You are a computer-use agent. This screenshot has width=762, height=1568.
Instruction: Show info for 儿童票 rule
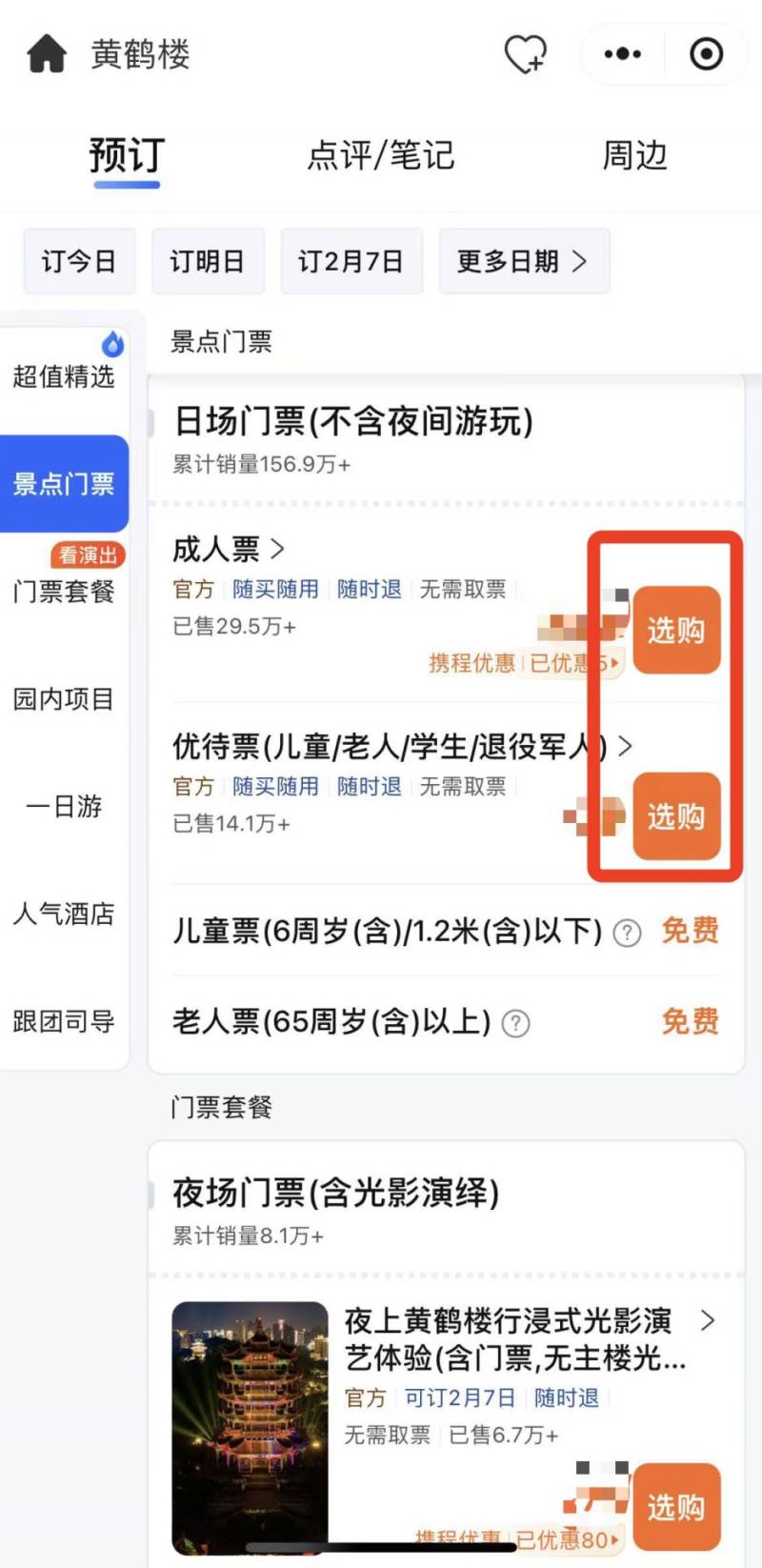pos(627,933)
